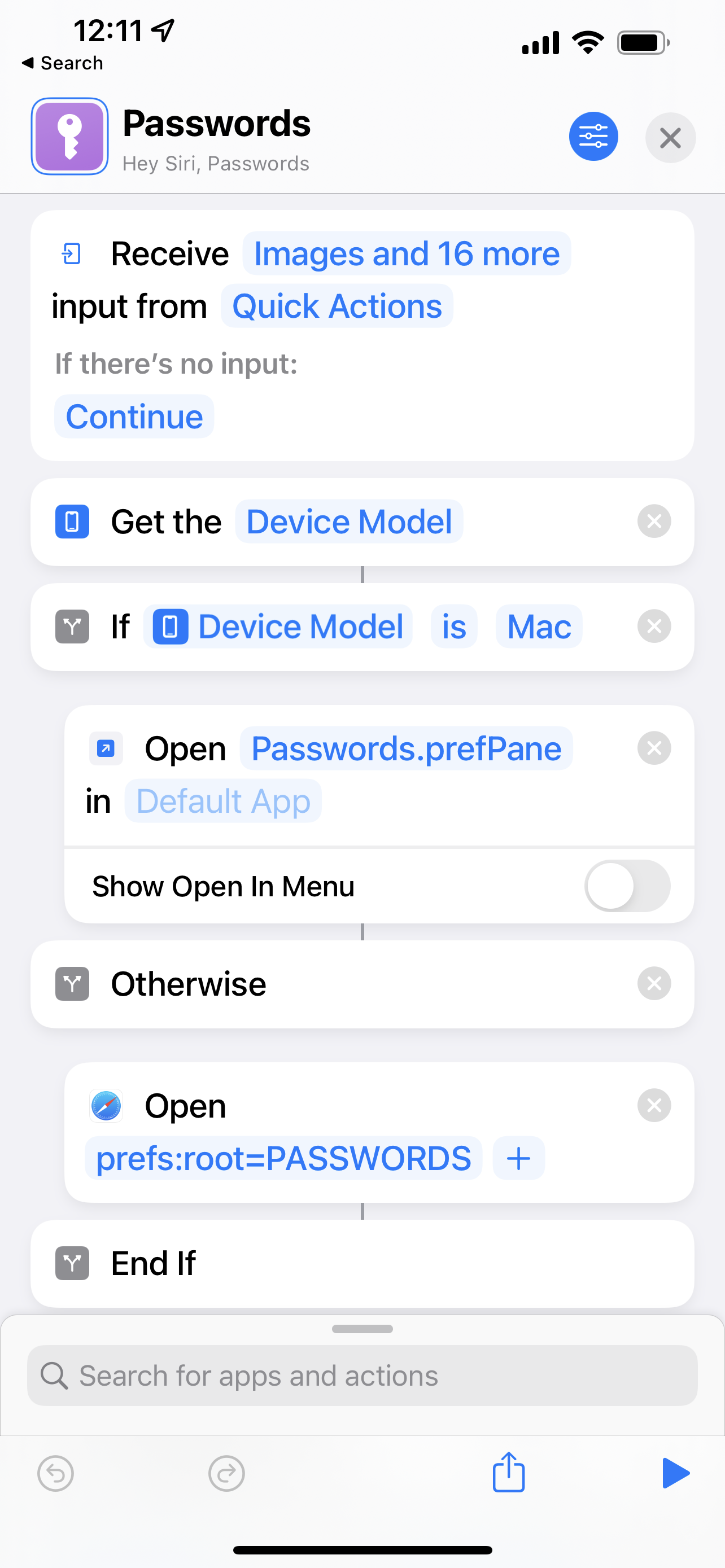Search for apps and actions
Viewport: 725px width, 1568px height.
click(362, 1376)
